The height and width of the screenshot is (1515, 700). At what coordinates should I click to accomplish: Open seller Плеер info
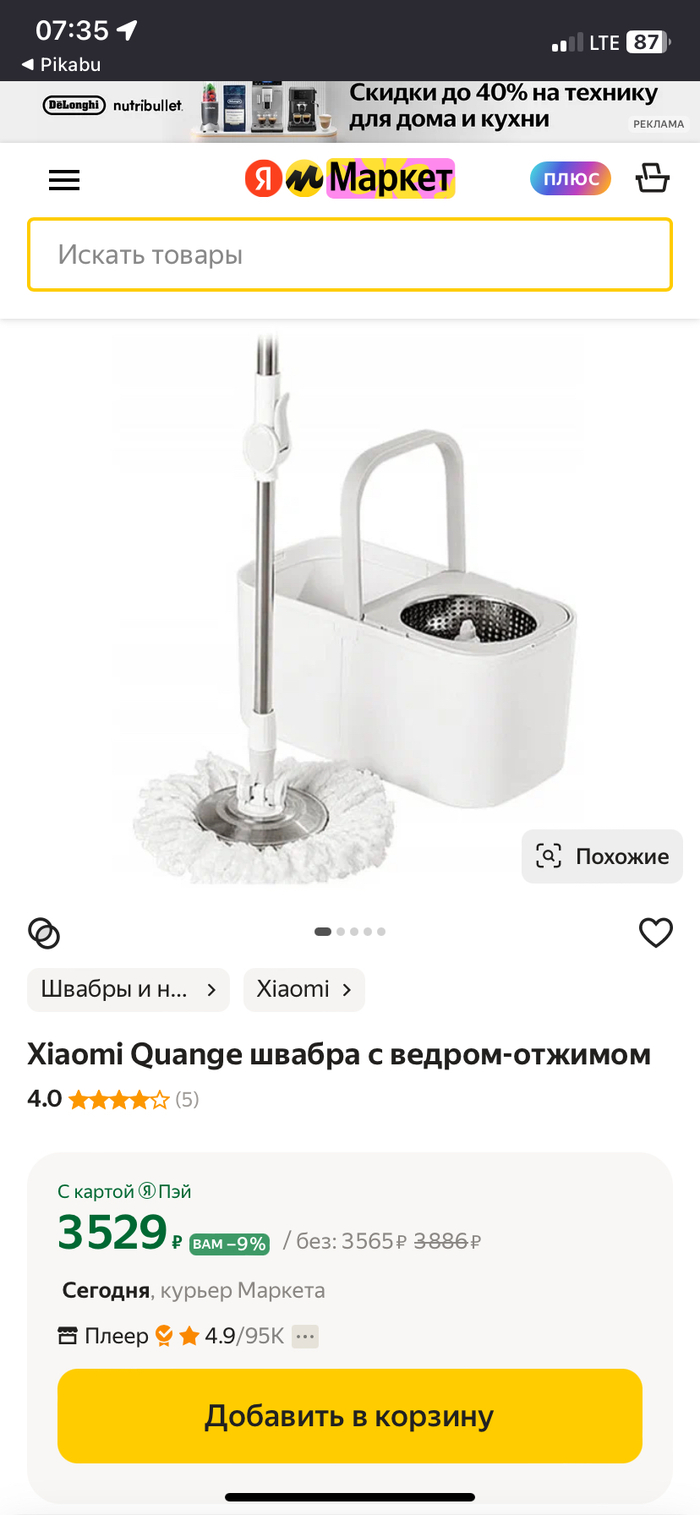pos(115,1336)
